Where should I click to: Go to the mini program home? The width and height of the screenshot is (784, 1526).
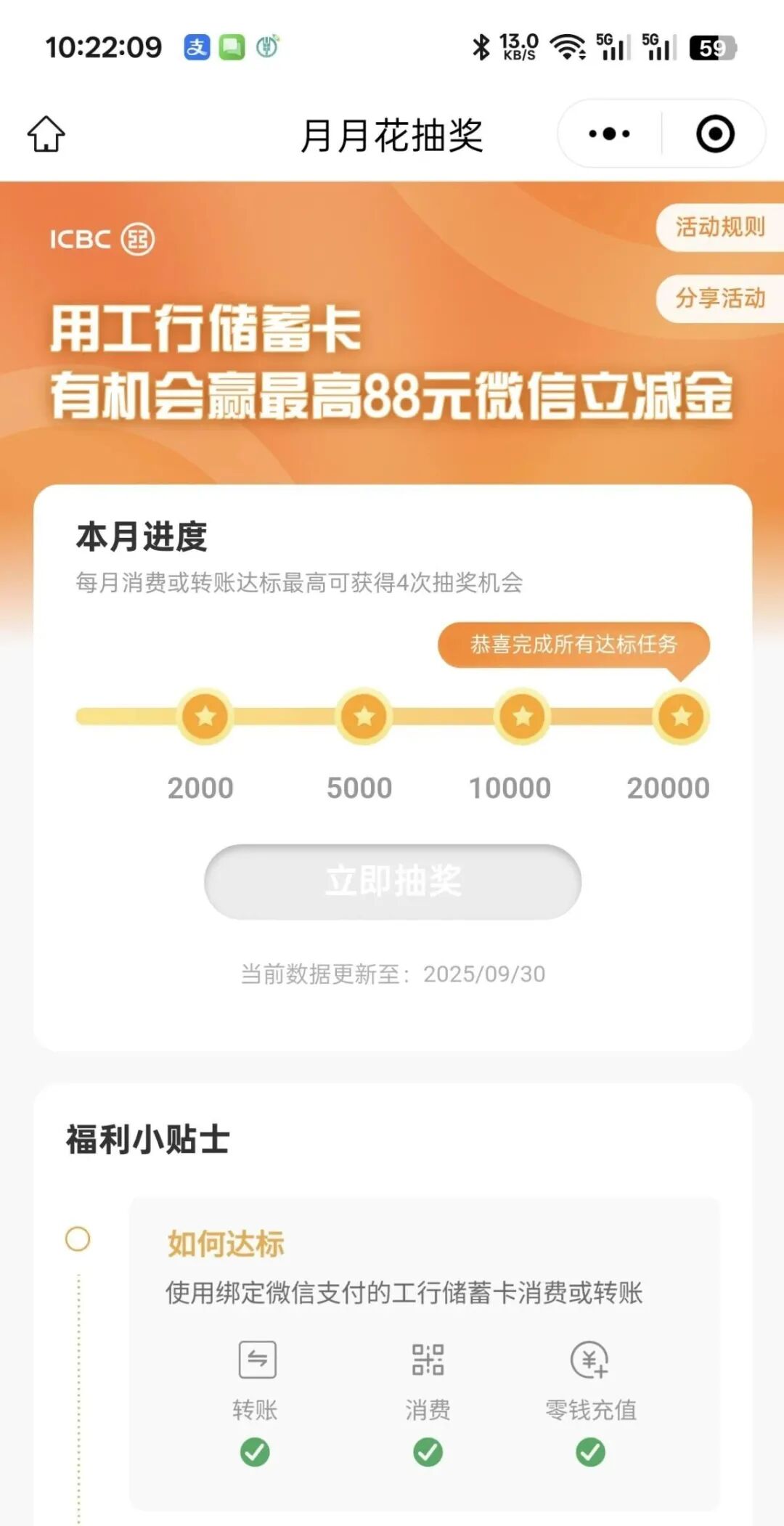pos(46,134)
